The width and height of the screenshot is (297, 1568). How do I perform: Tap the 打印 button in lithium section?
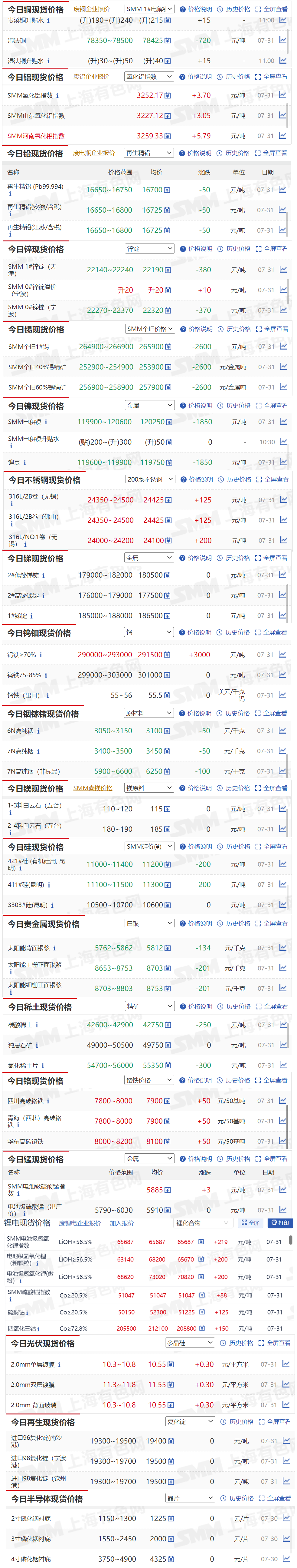(x=280, y=1222)
